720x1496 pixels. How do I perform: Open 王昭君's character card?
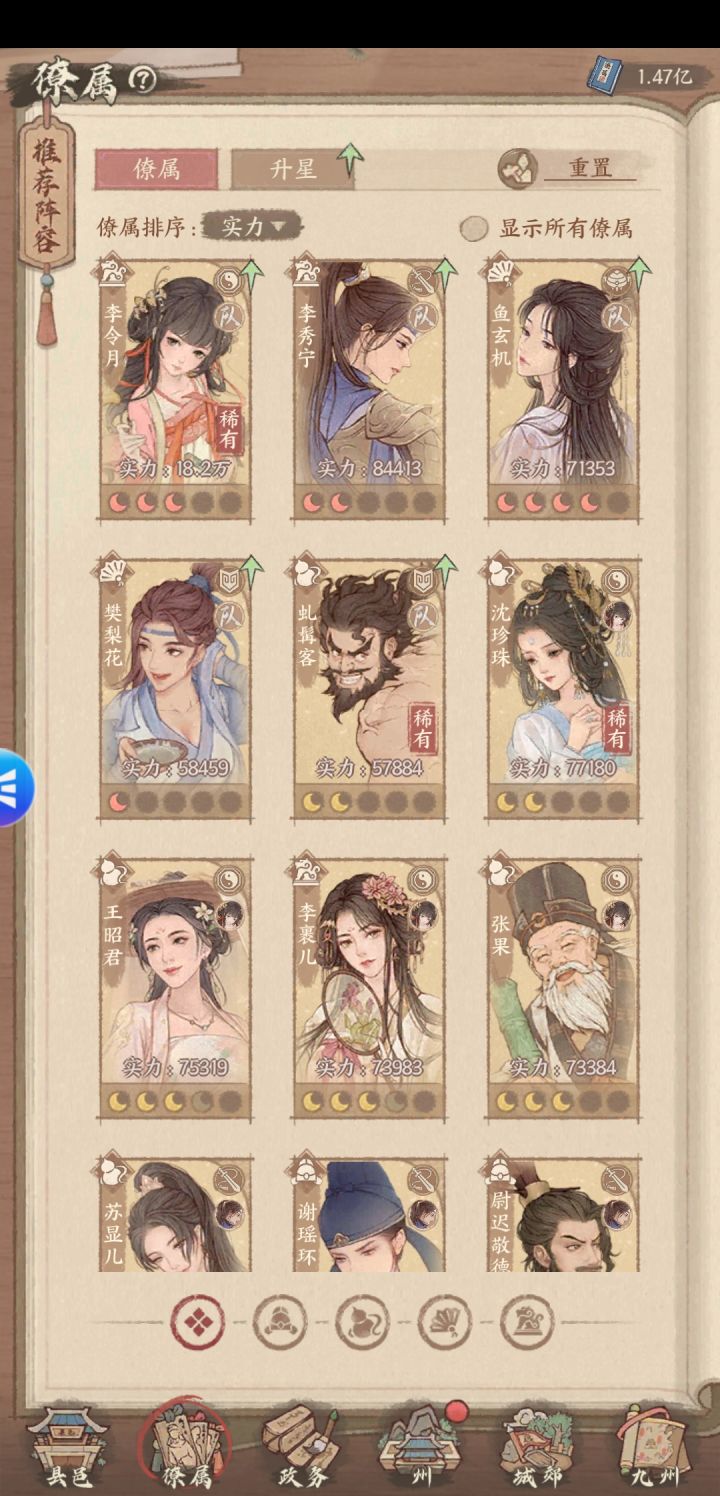click(175, 980)
